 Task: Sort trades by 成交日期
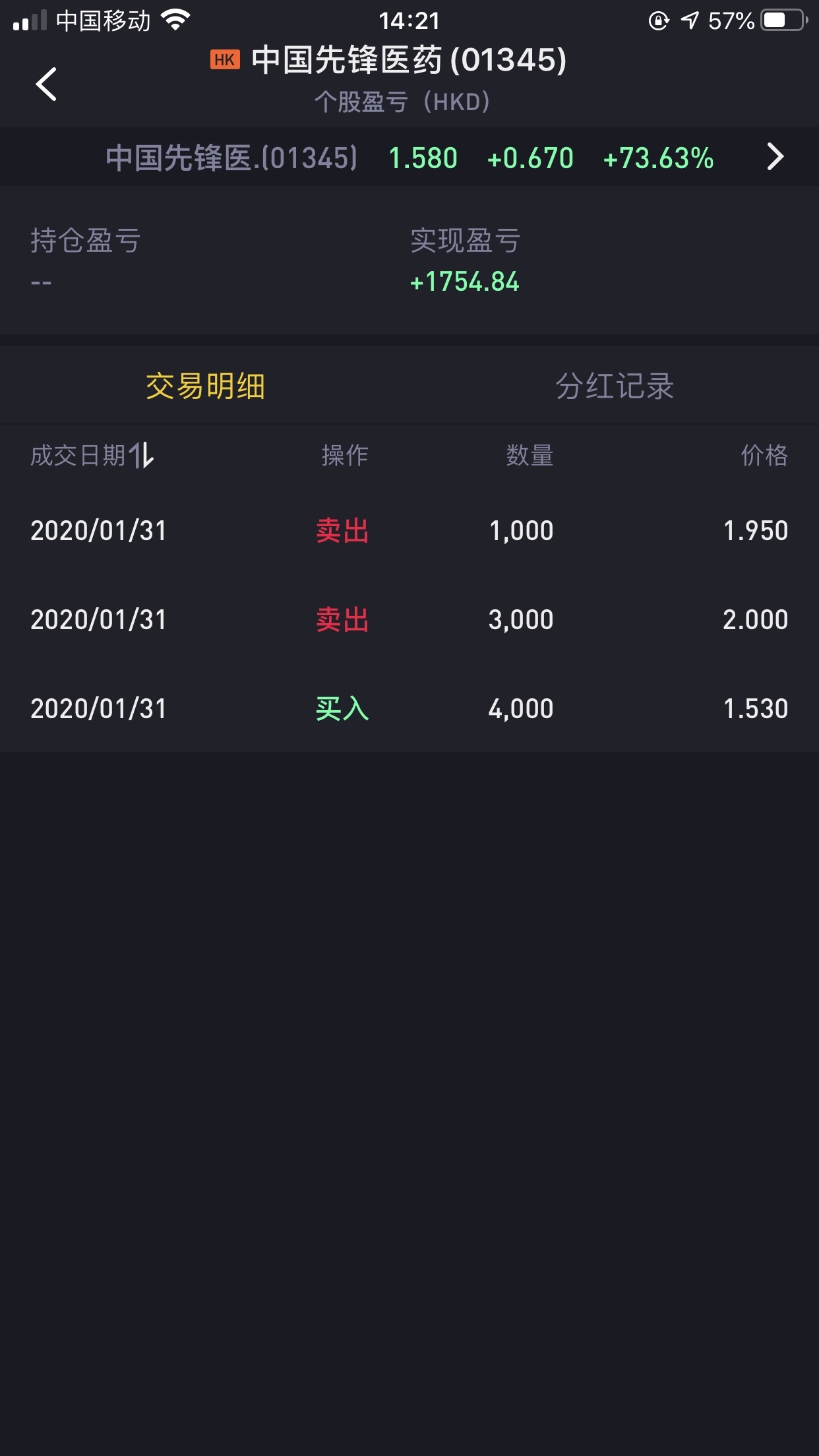pos(92,455)
